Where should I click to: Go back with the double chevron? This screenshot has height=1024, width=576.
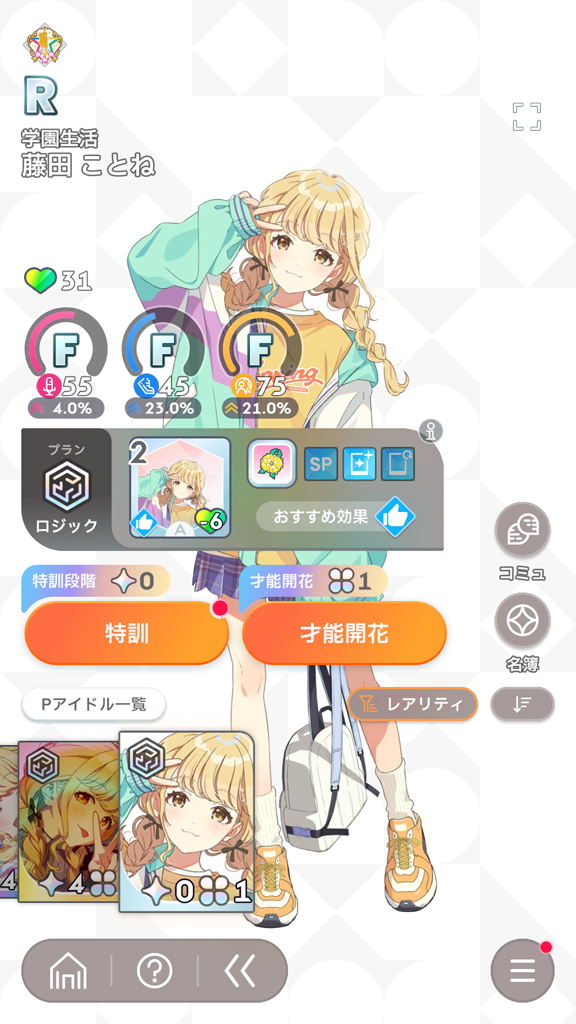coord(240,971)
